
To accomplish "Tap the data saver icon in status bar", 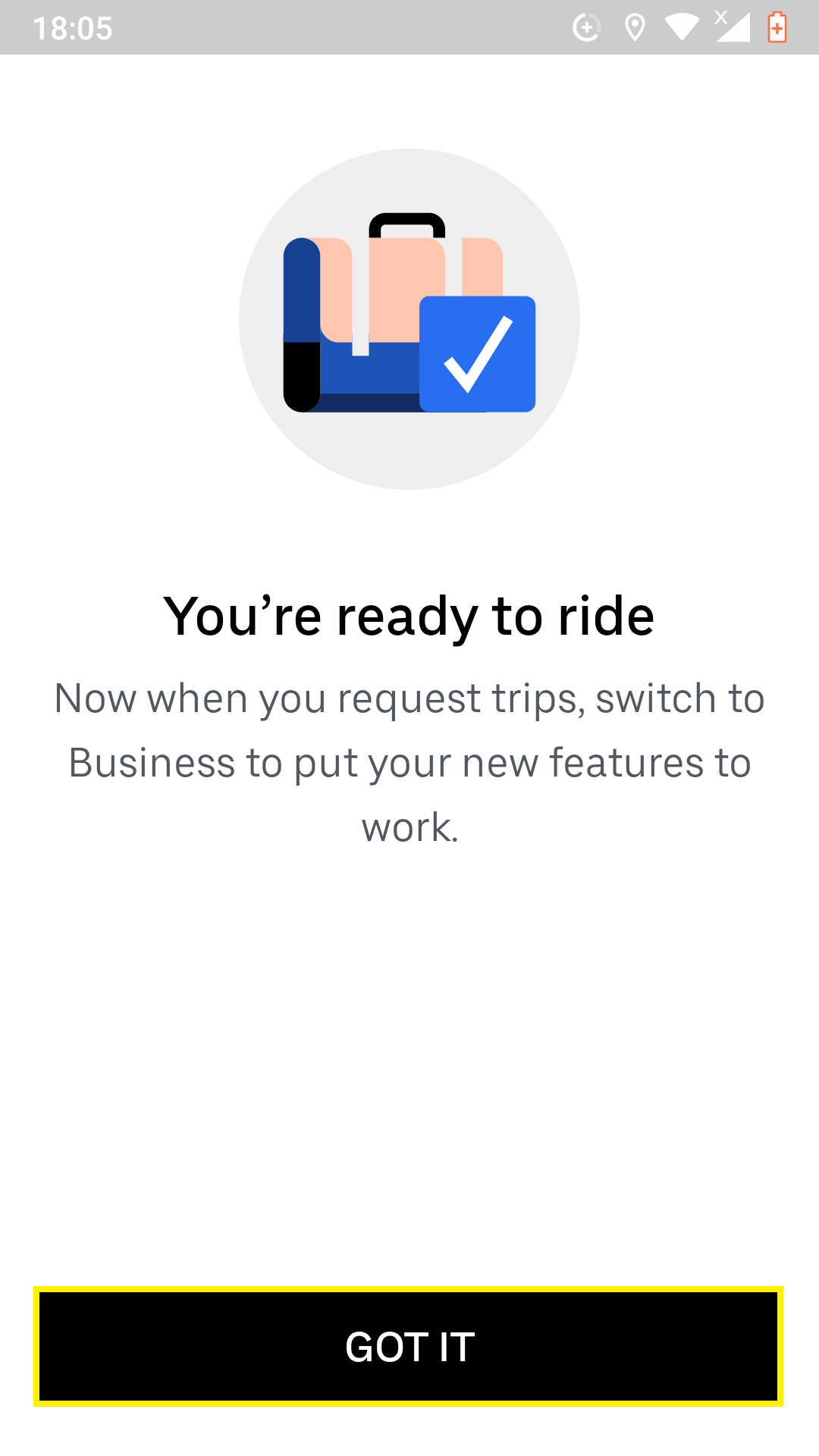I will pos(588,27).
